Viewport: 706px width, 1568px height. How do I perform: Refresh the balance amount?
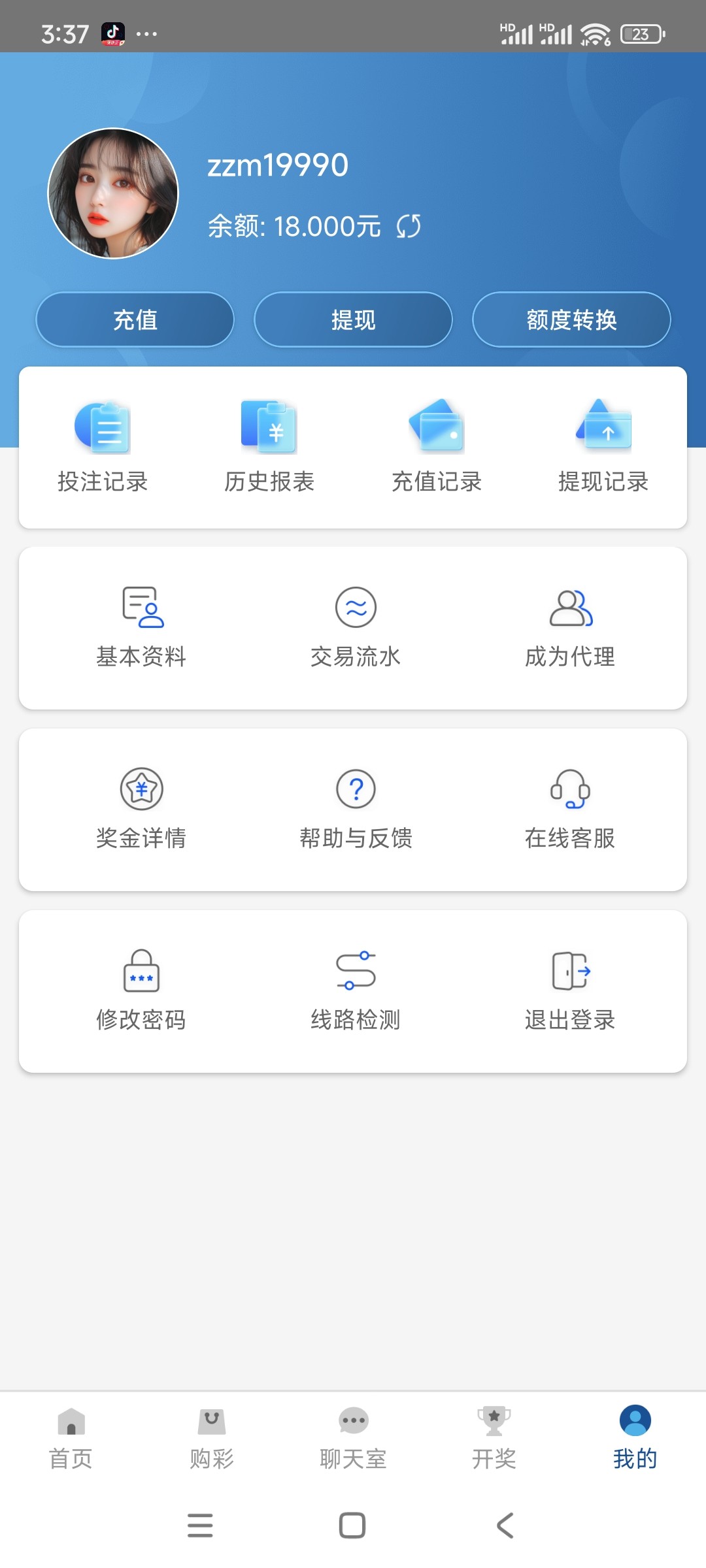pos(409,227)
